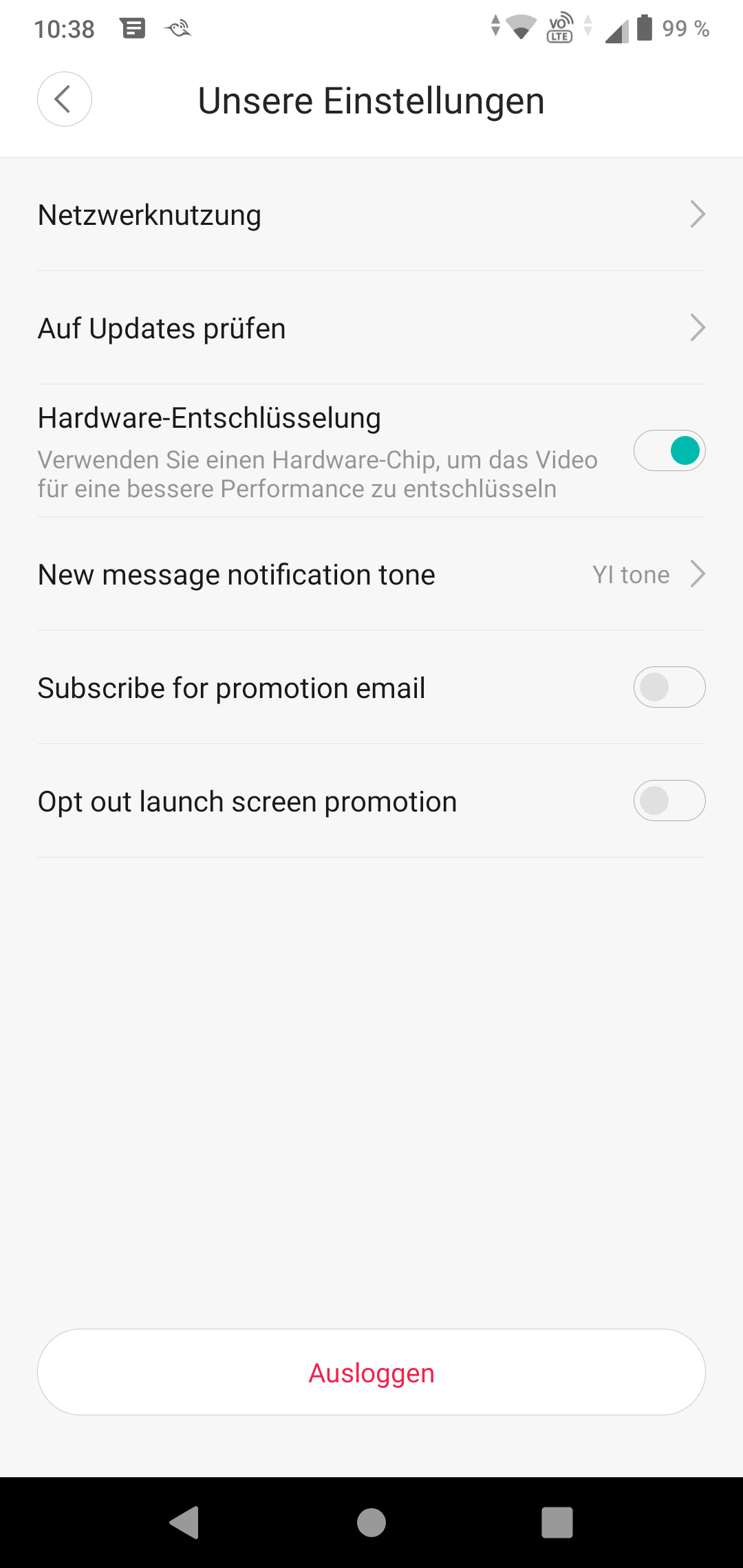Enable Subscribe for promotion email
The height and width of the screenshot is (1568, 743).
click(669, 687)
